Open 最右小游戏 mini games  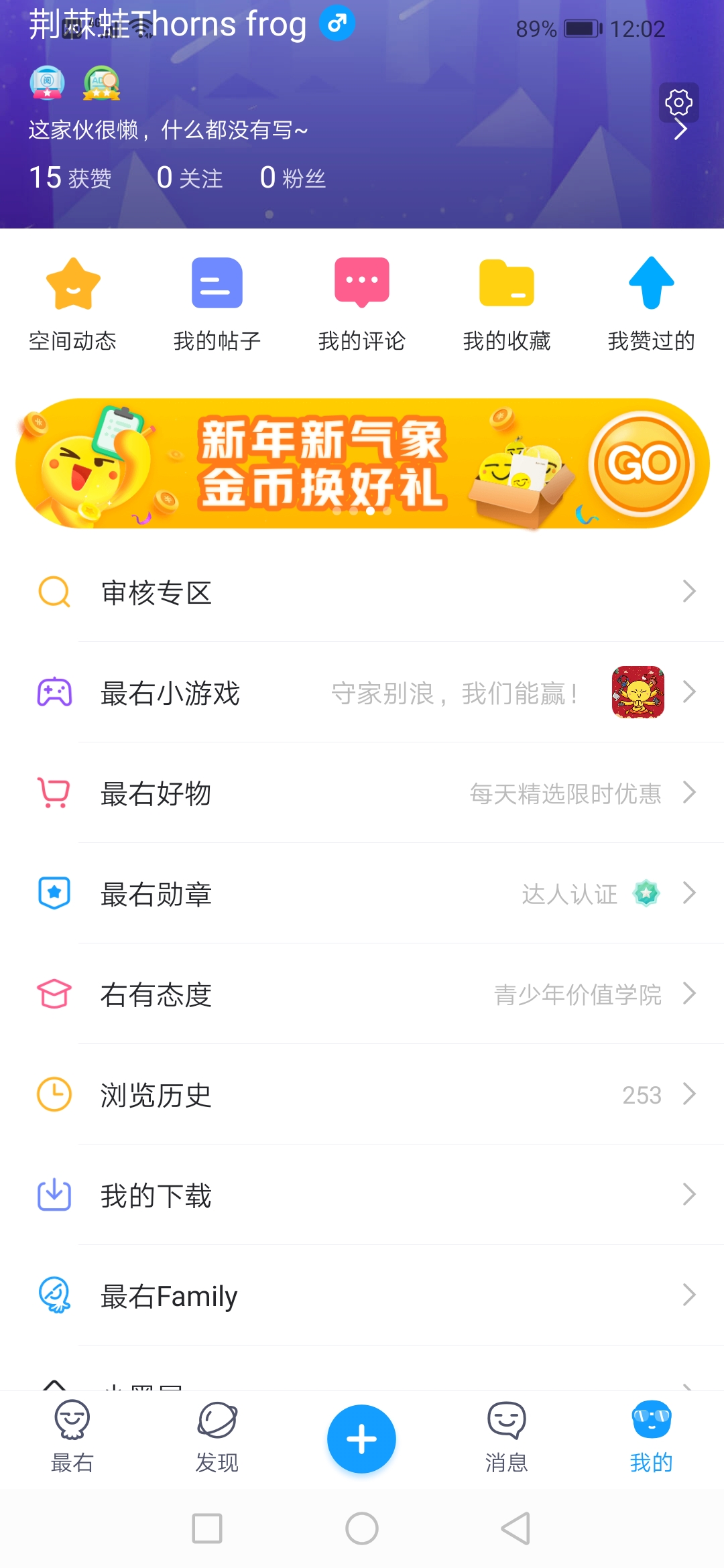tap(362, 693)
